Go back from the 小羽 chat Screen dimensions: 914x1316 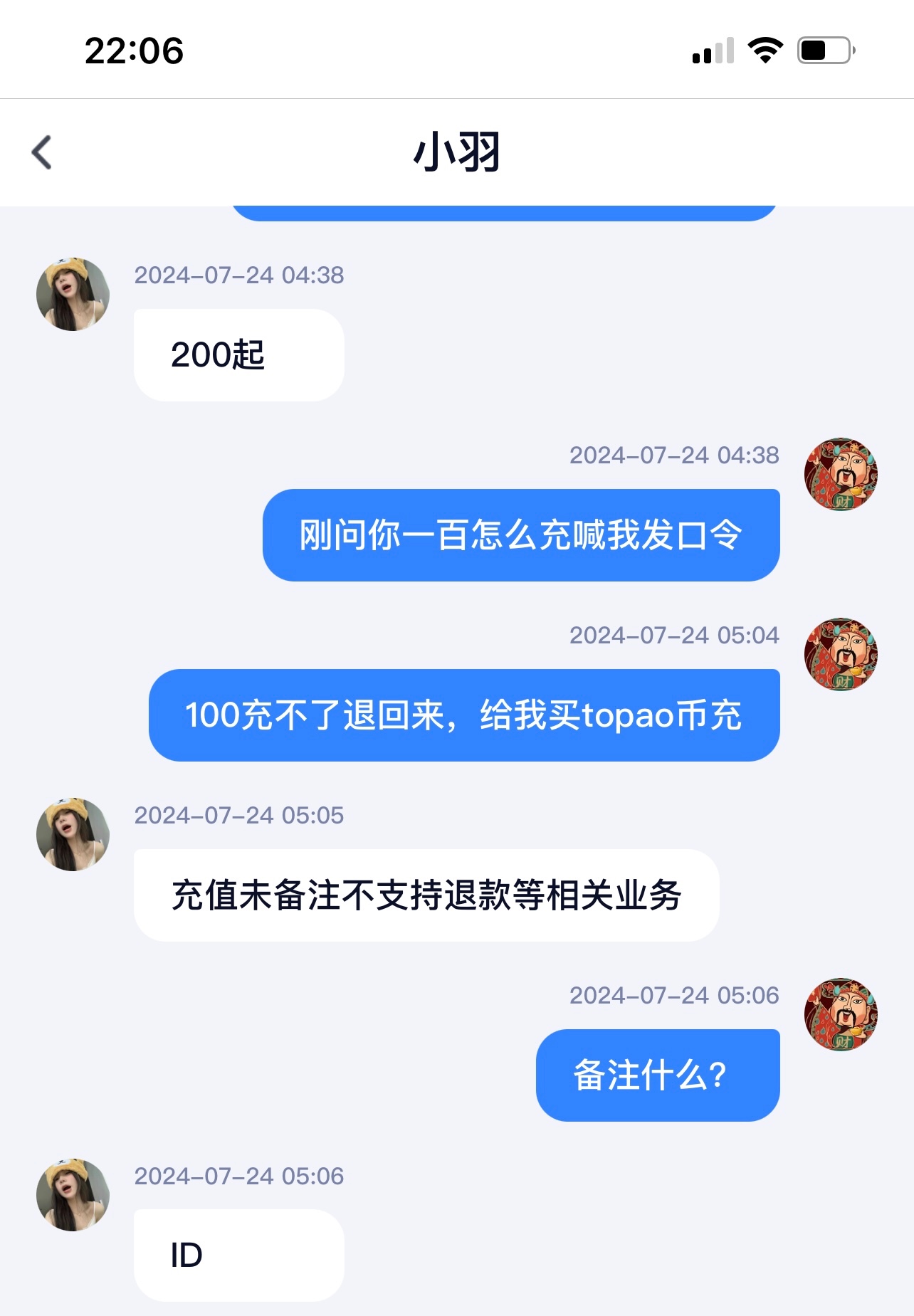click(x=42, y=152)
